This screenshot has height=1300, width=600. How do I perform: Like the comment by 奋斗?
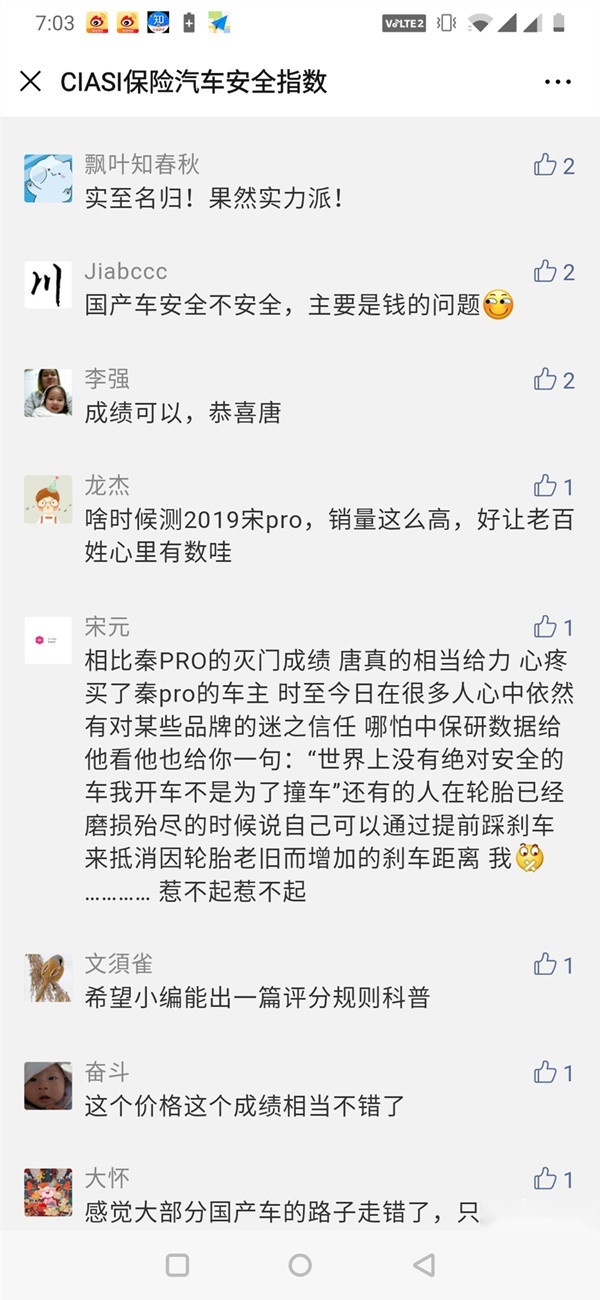(546, 1072)
